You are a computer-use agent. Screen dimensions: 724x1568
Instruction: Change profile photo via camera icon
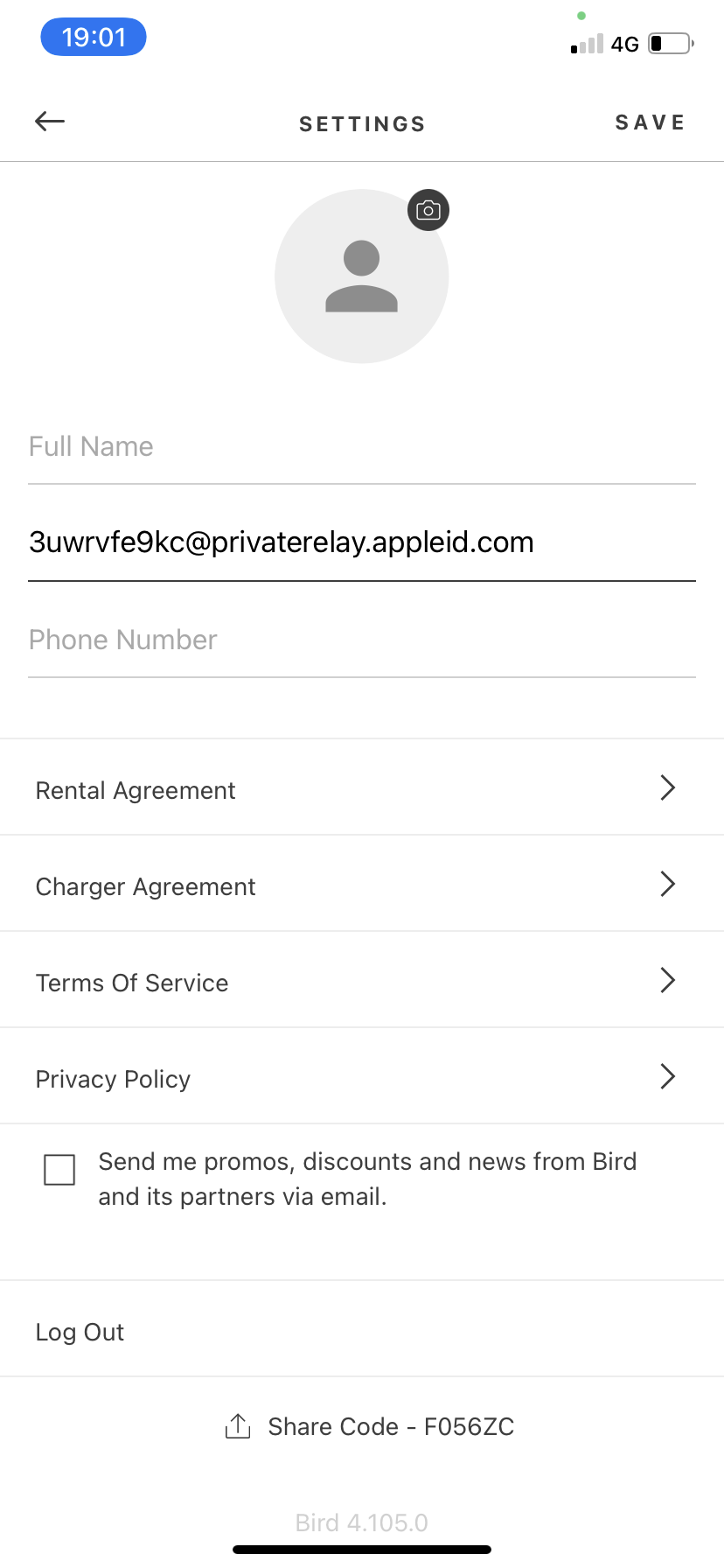pyautogui.click(x=428, y=210)
